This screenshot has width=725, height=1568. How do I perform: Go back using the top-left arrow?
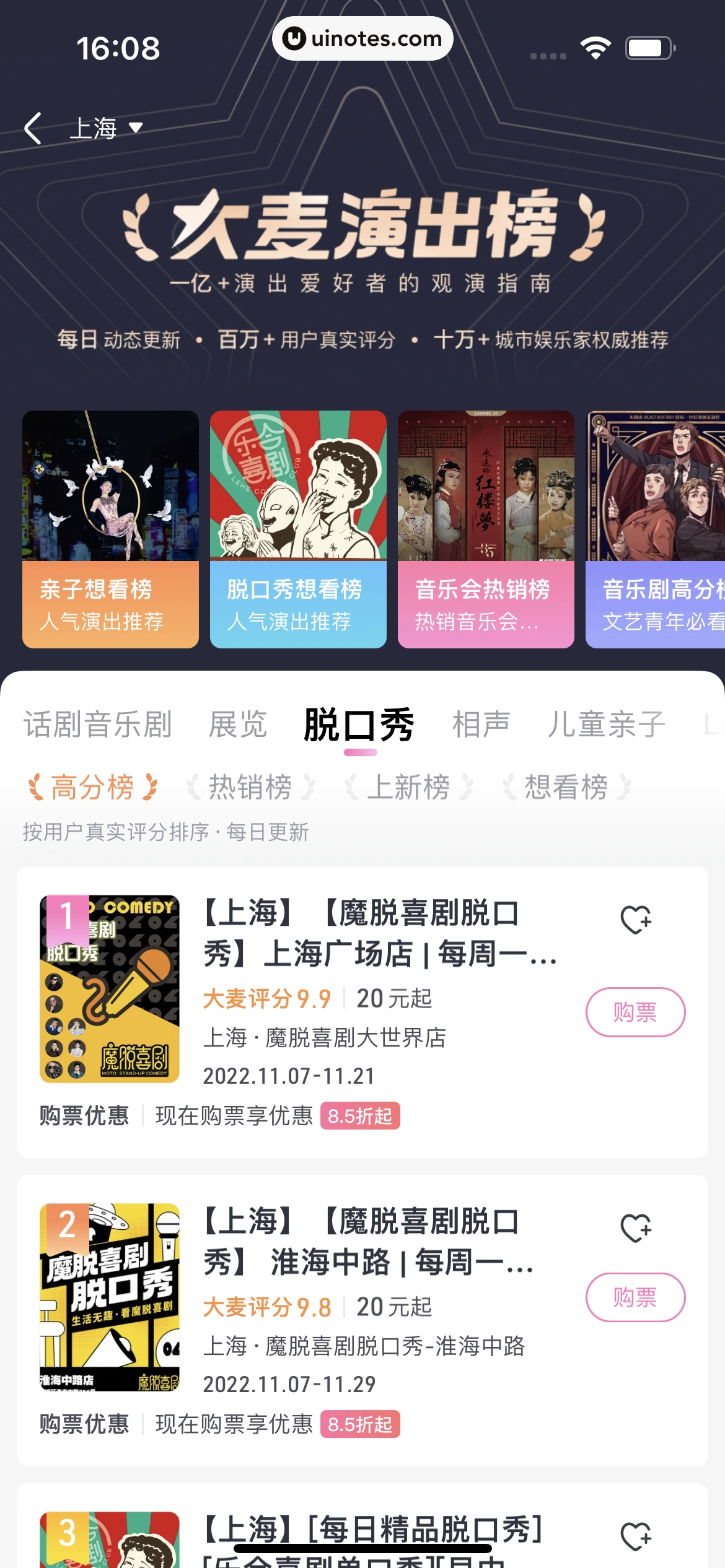click(33, 128)
